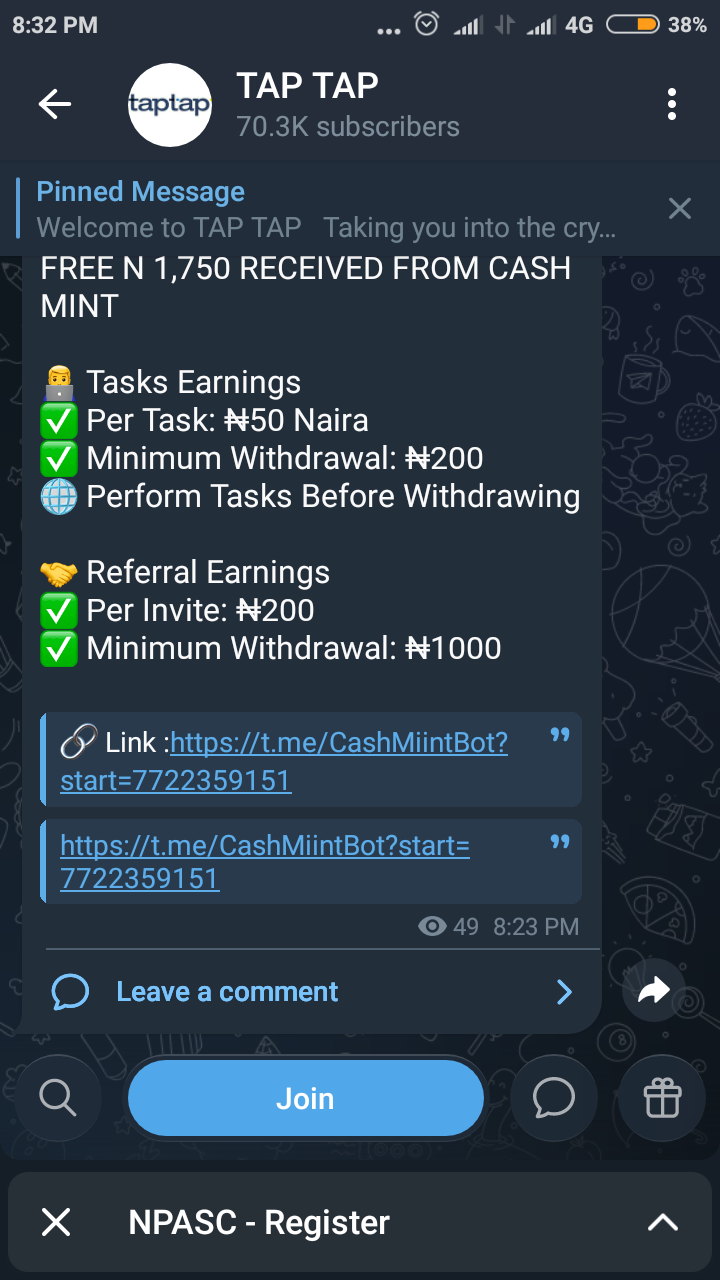Close the NPASC - Register bar
Image resolution: width=720 pixels, height=1280 pixels.
click(x=56, y=1221)
